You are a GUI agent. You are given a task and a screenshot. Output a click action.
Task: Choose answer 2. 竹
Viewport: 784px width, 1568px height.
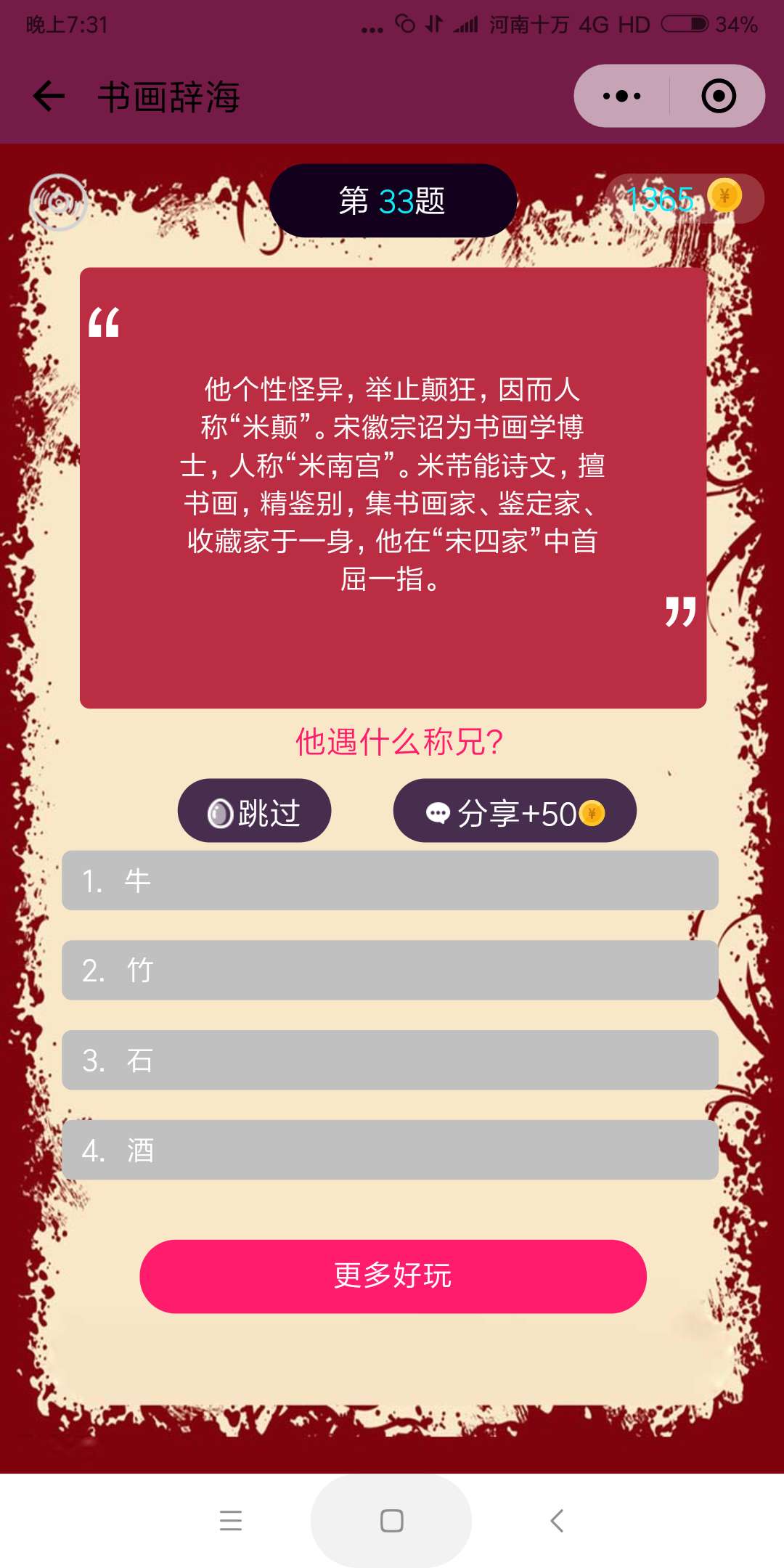point(391,971)
